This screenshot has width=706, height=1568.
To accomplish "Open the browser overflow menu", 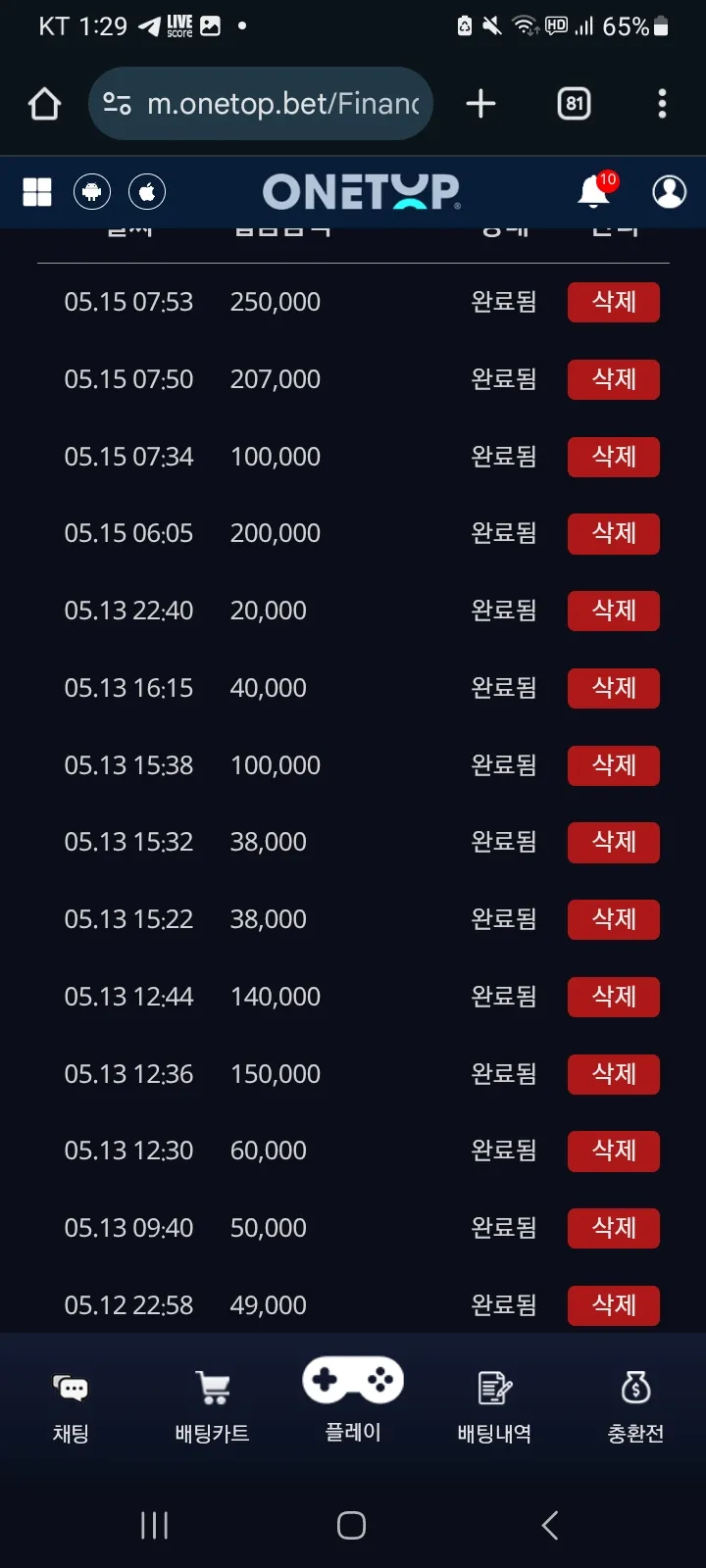I will pyautogui.click(x=663, y=104).
